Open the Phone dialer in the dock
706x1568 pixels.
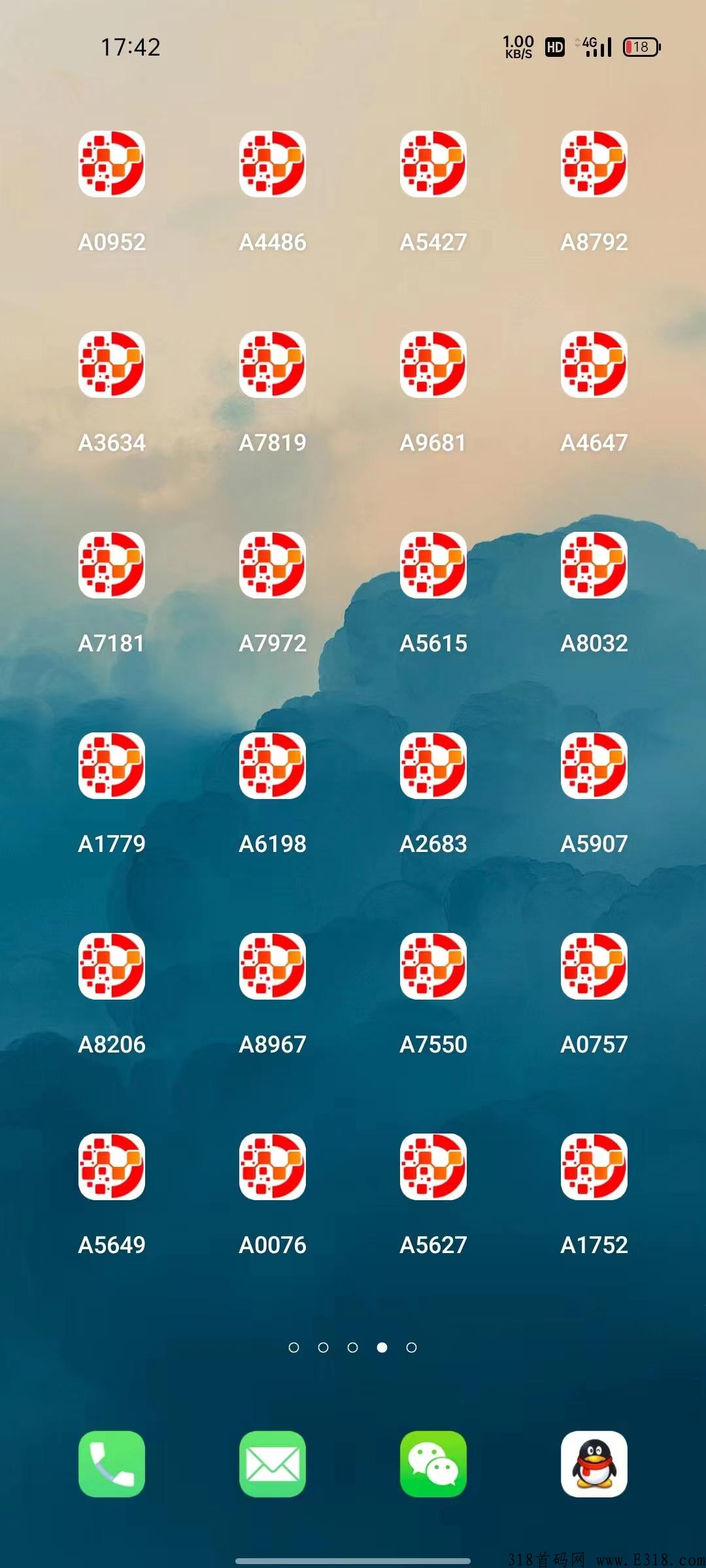point(112,1464)
